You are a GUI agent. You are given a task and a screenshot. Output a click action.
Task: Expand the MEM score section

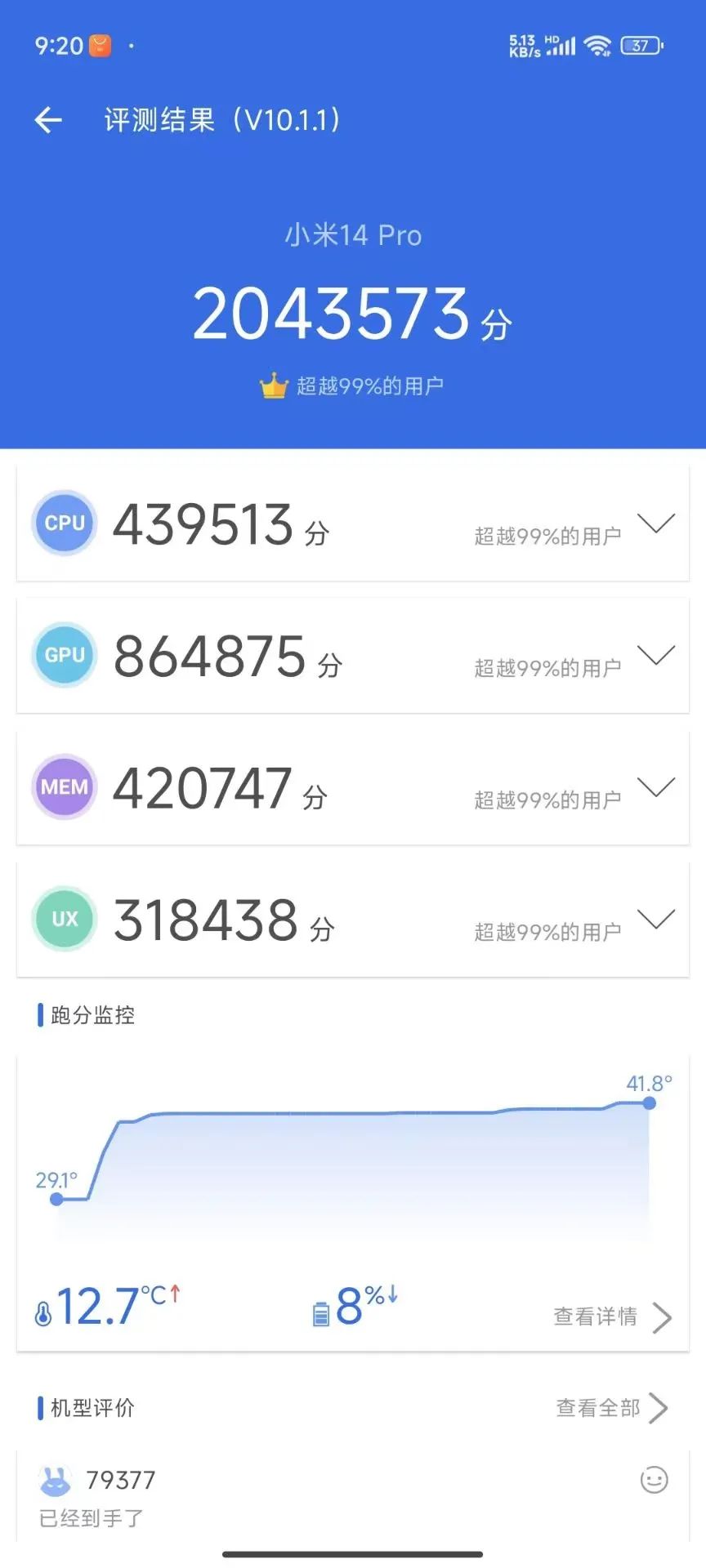tap(655, 787)
